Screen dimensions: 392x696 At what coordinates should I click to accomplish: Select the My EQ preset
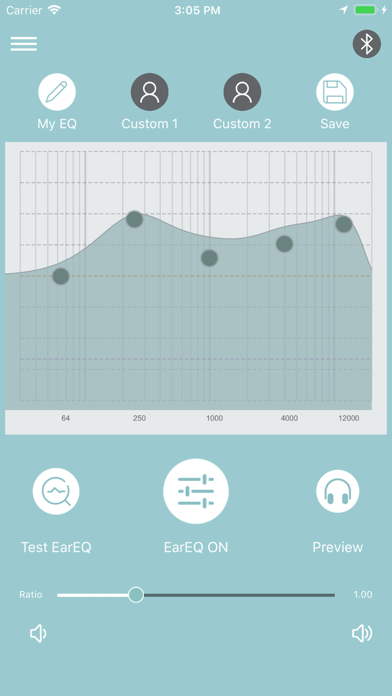click(57, 92)
